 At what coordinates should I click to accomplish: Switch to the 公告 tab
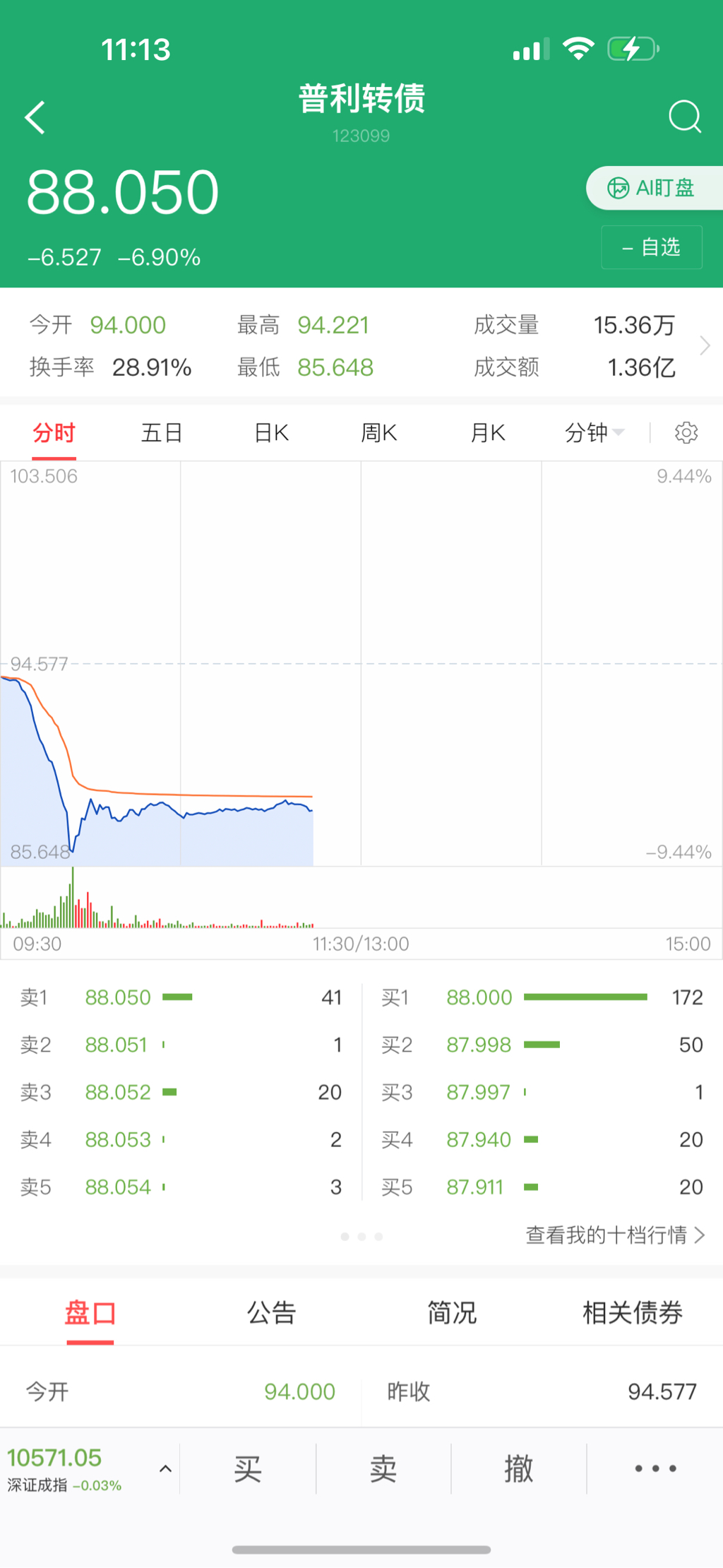[271, 1313]
